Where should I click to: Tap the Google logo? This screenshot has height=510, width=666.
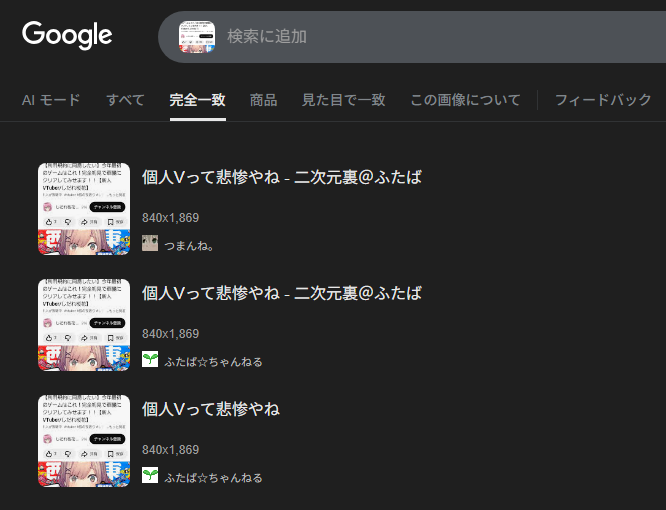[67, 36]
